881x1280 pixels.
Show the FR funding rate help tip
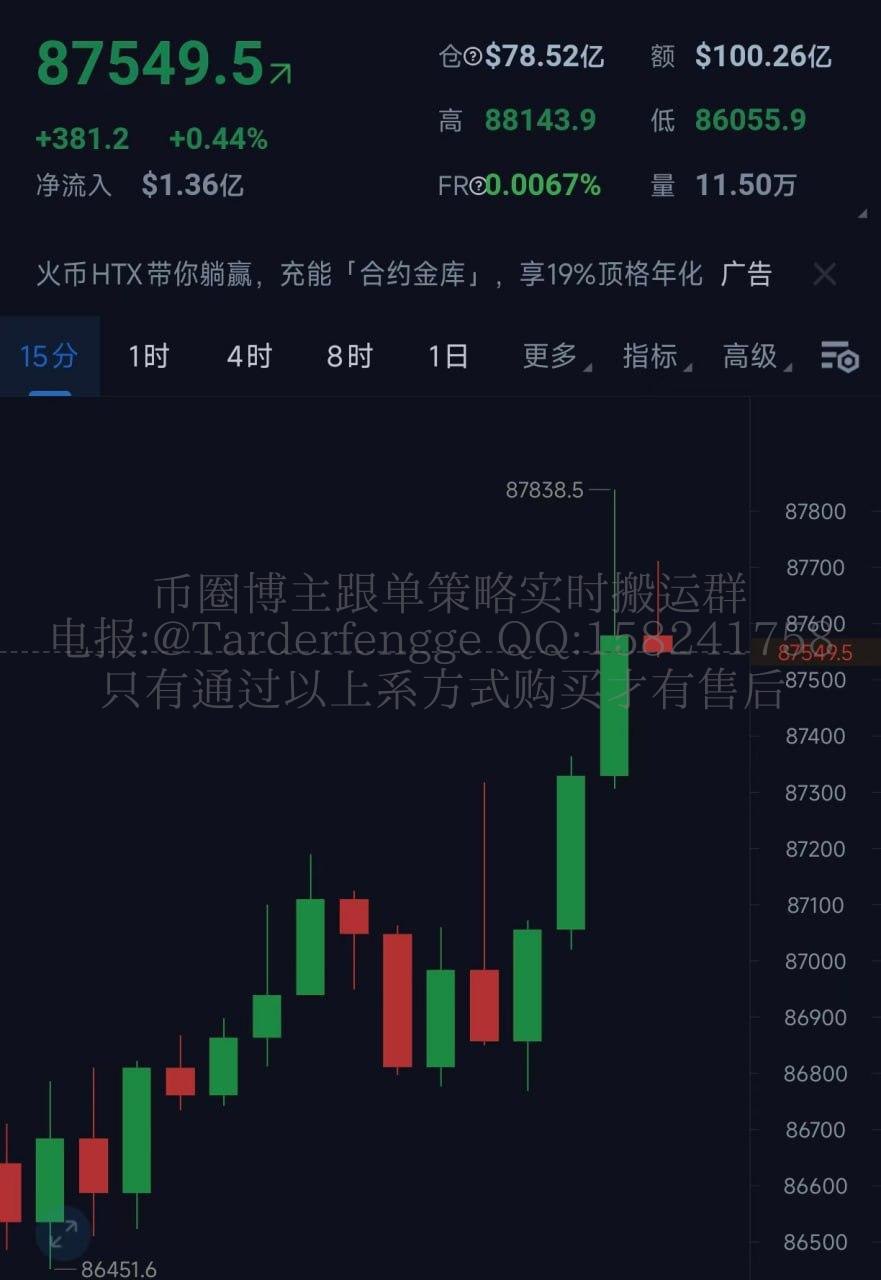click(x=478, y=186)
